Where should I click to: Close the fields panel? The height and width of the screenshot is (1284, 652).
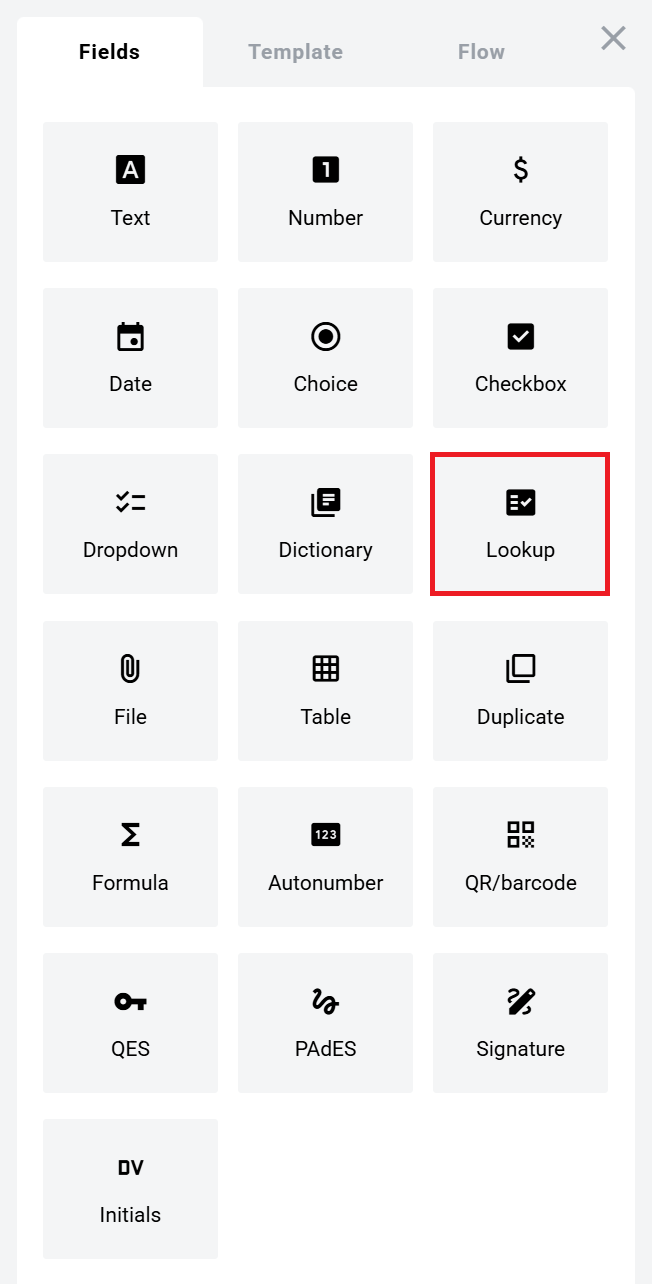[613, 39]
